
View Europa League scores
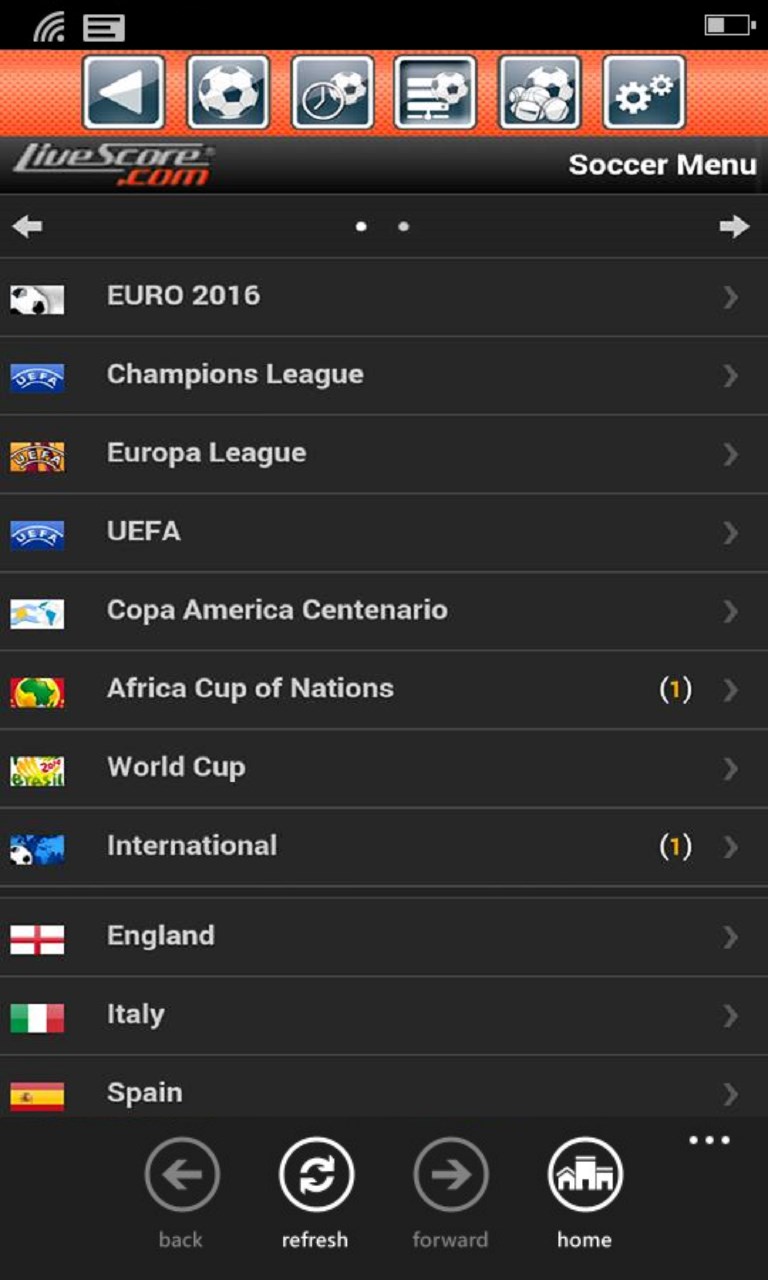pos(384,454)
